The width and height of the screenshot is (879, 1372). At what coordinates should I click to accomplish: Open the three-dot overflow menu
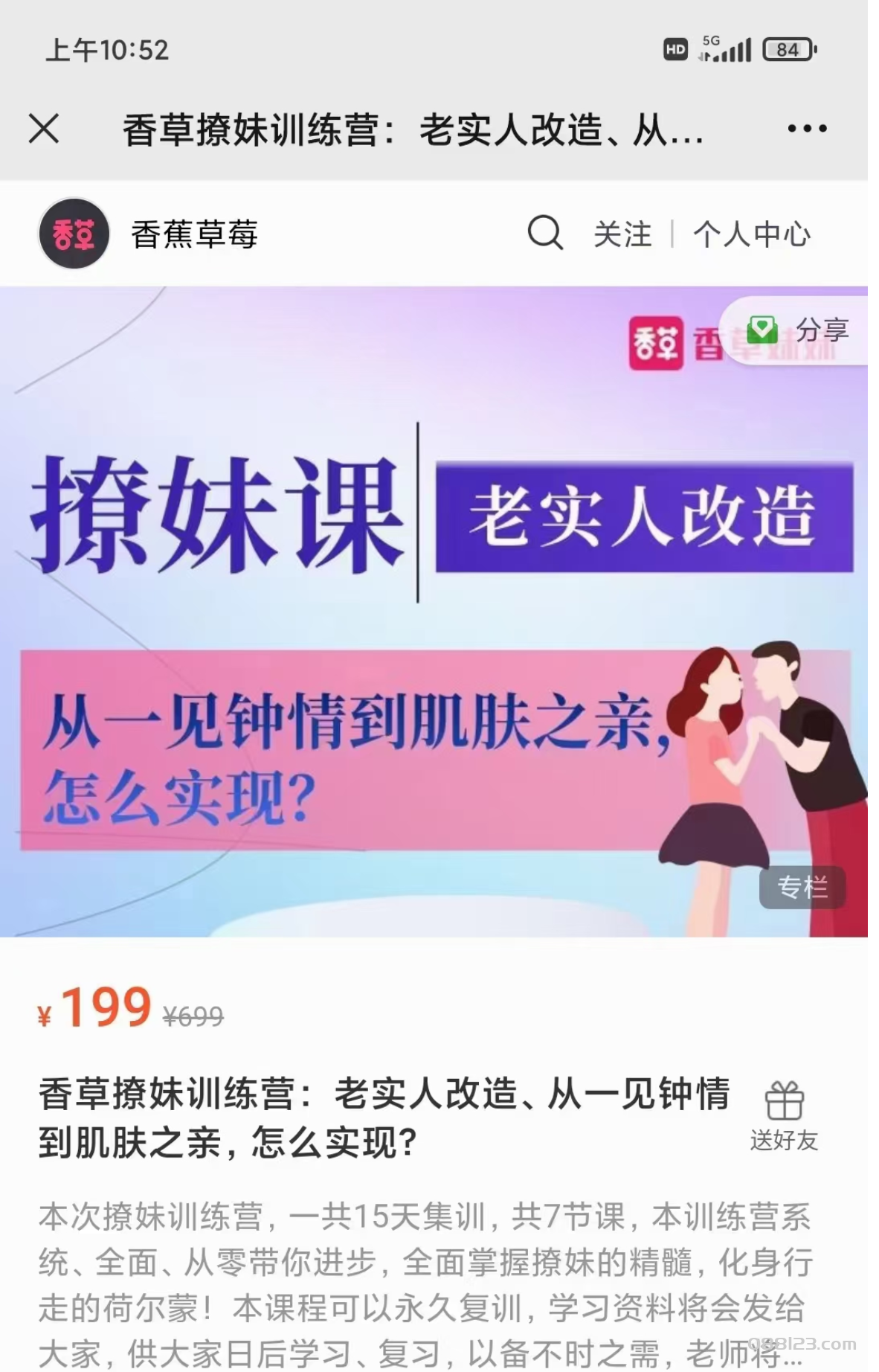click(x=807, y=129)
